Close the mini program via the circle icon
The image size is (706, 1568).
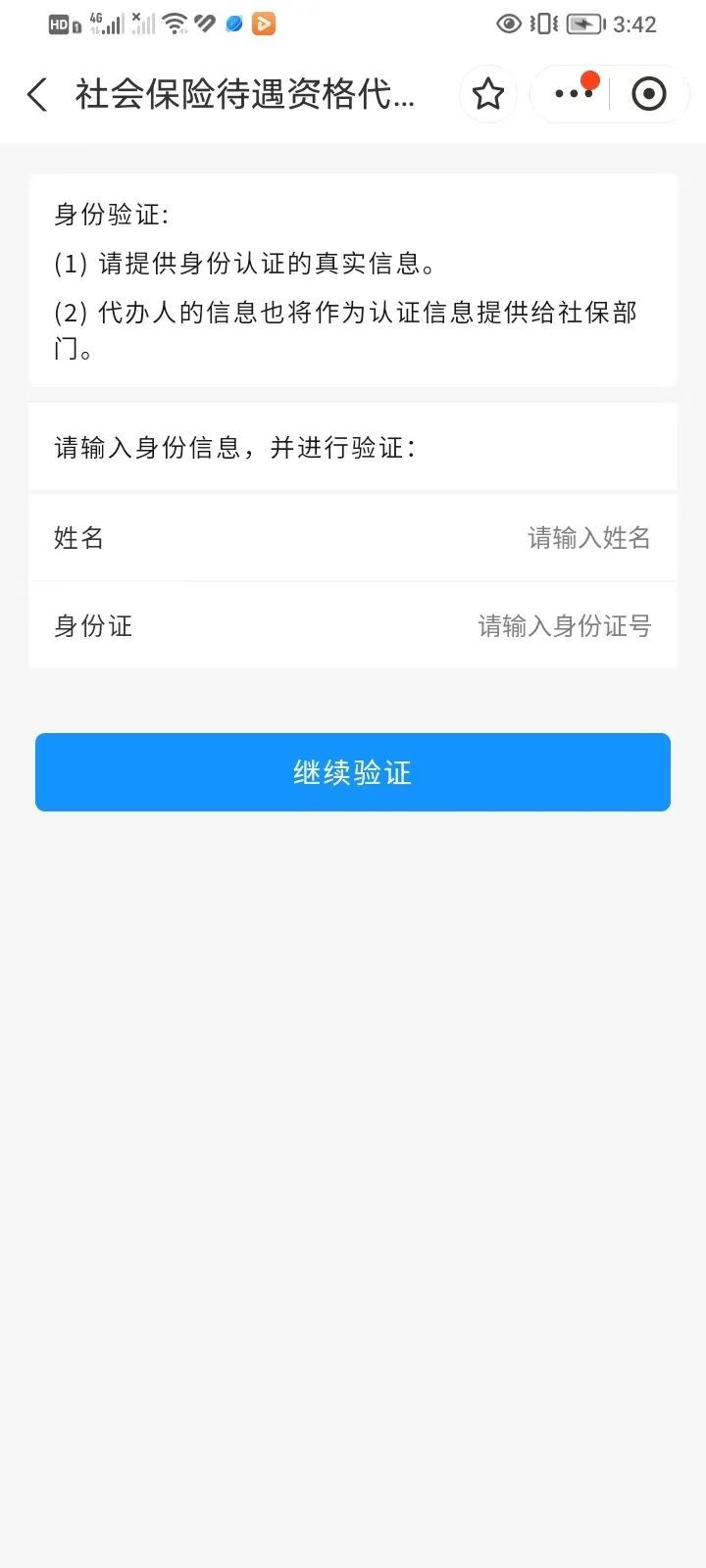point(648,95)
